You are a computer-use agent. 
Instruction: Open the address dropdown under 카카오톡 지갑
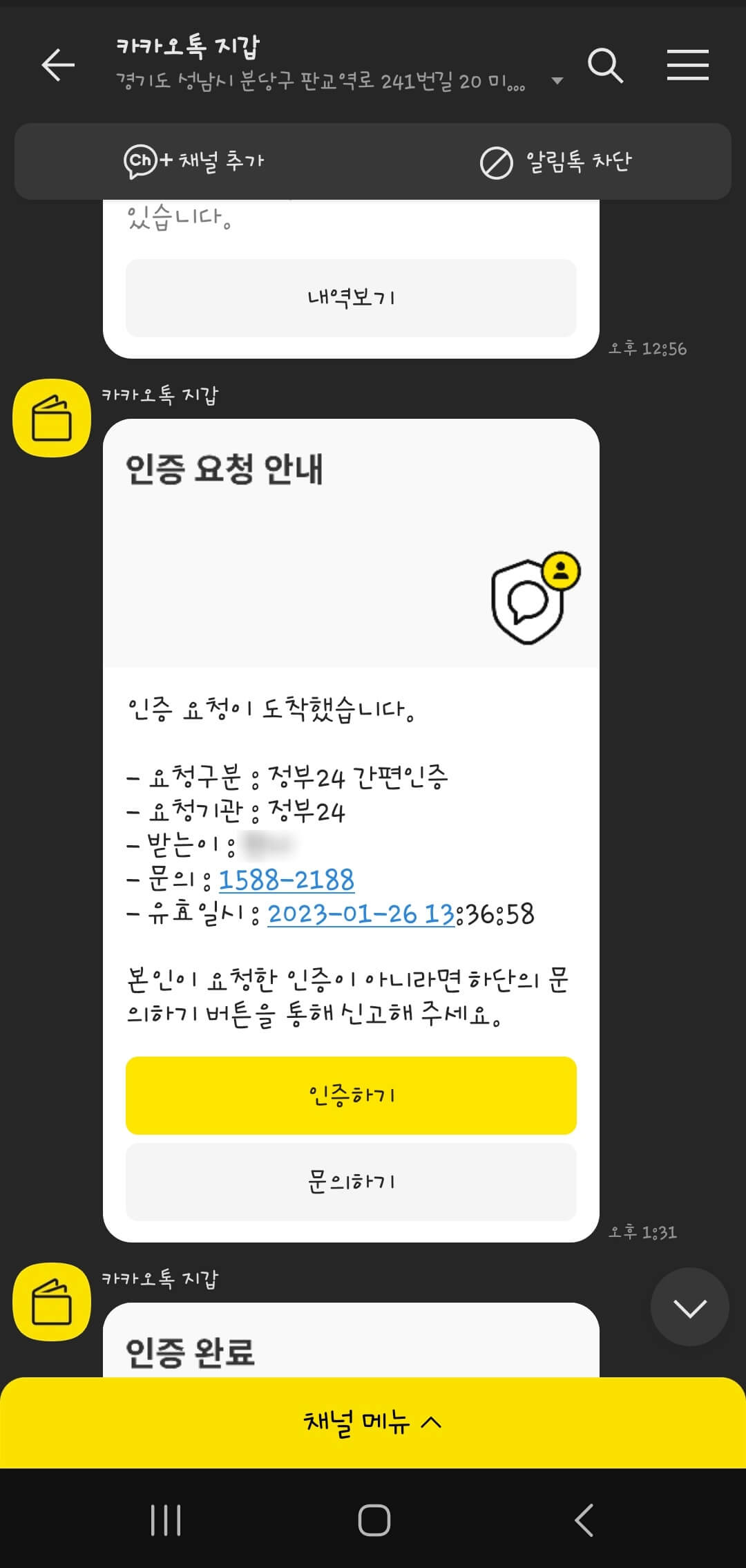coord(557,81)
